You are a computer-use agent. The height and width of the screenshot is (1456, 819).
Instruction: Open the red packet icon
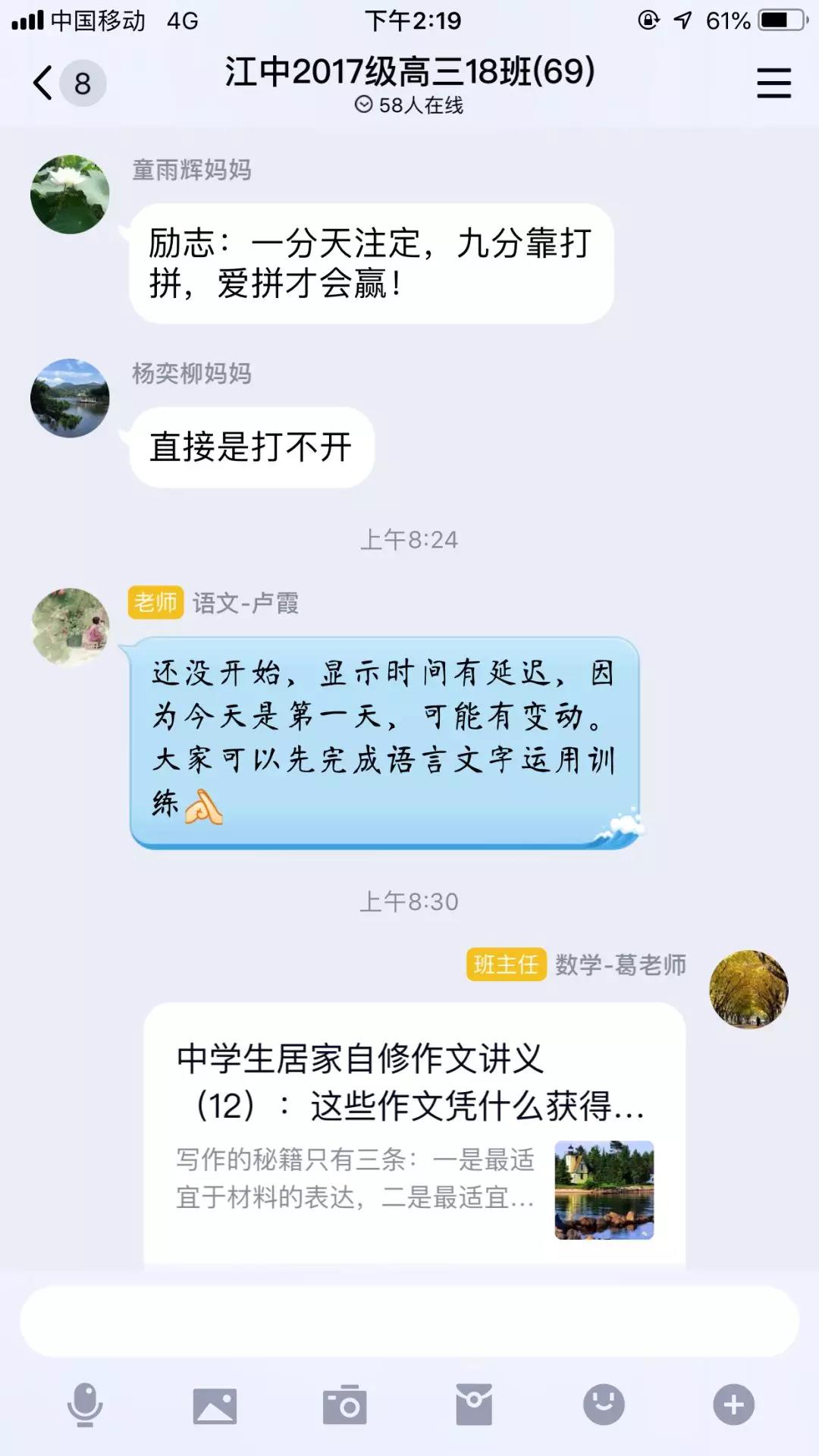474,1404
